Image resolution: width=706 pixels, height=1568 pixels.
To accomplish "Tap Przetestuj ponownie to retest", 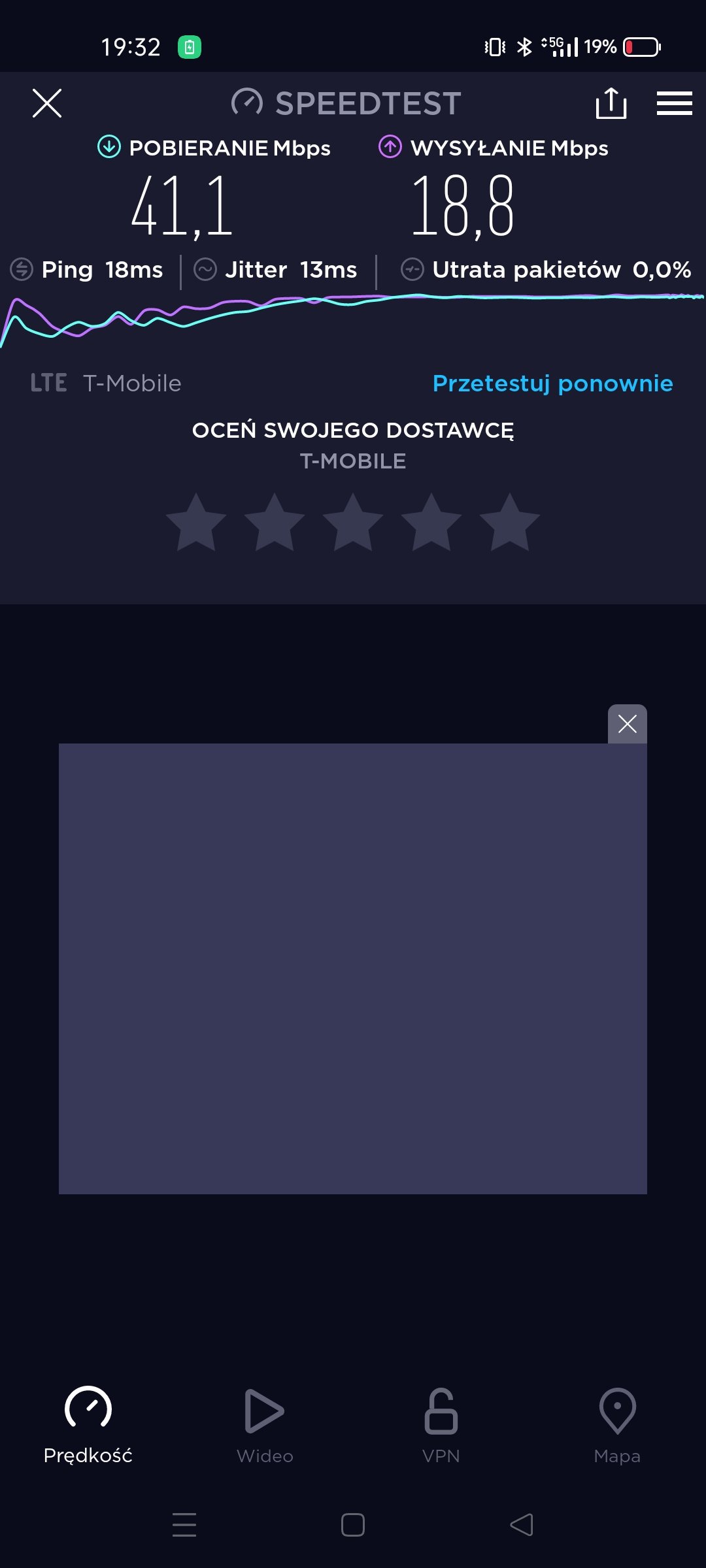I will [552, 384].
